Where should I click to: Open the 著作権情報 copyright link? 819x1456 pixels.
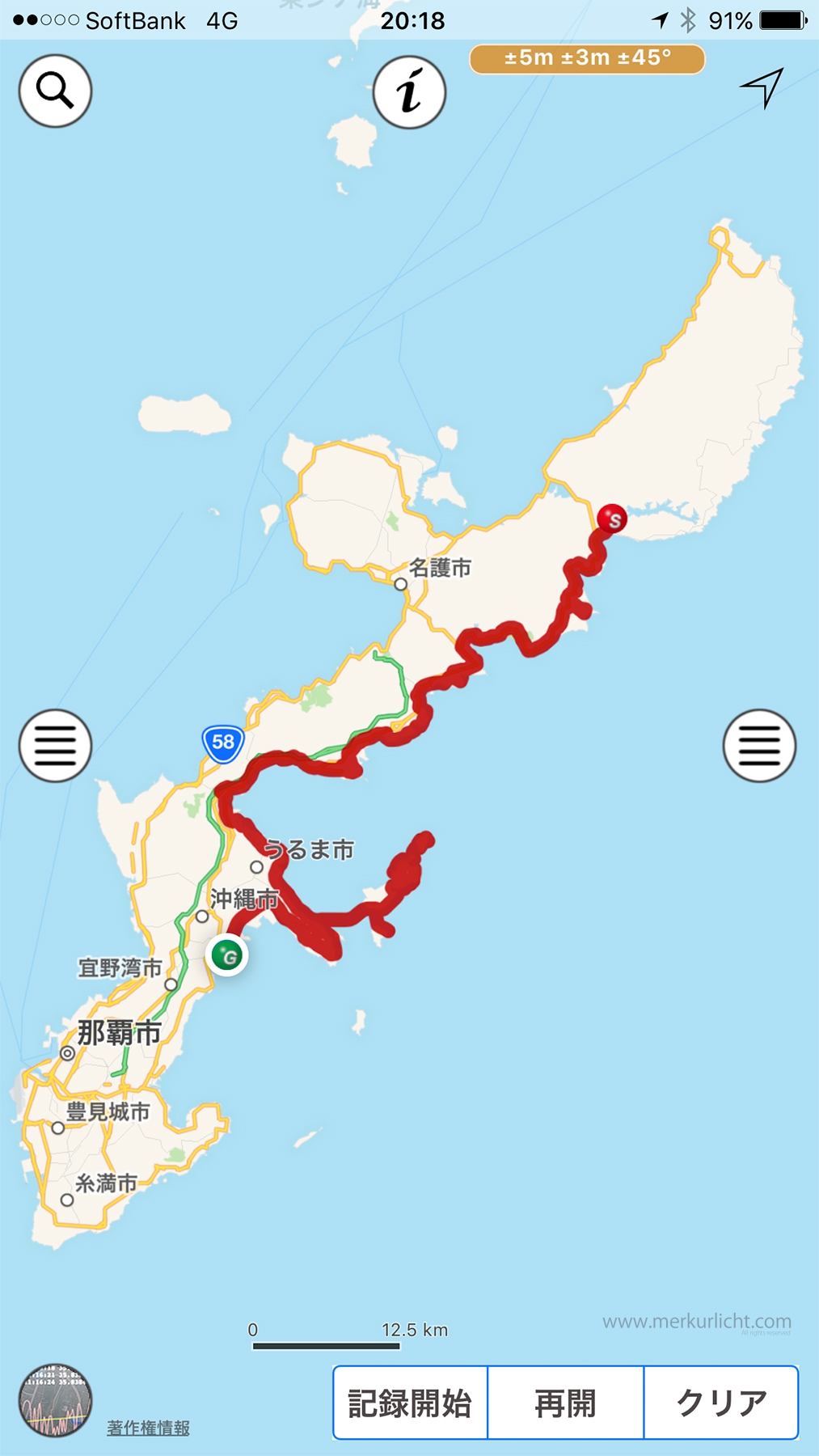(x=148, y=1428)
